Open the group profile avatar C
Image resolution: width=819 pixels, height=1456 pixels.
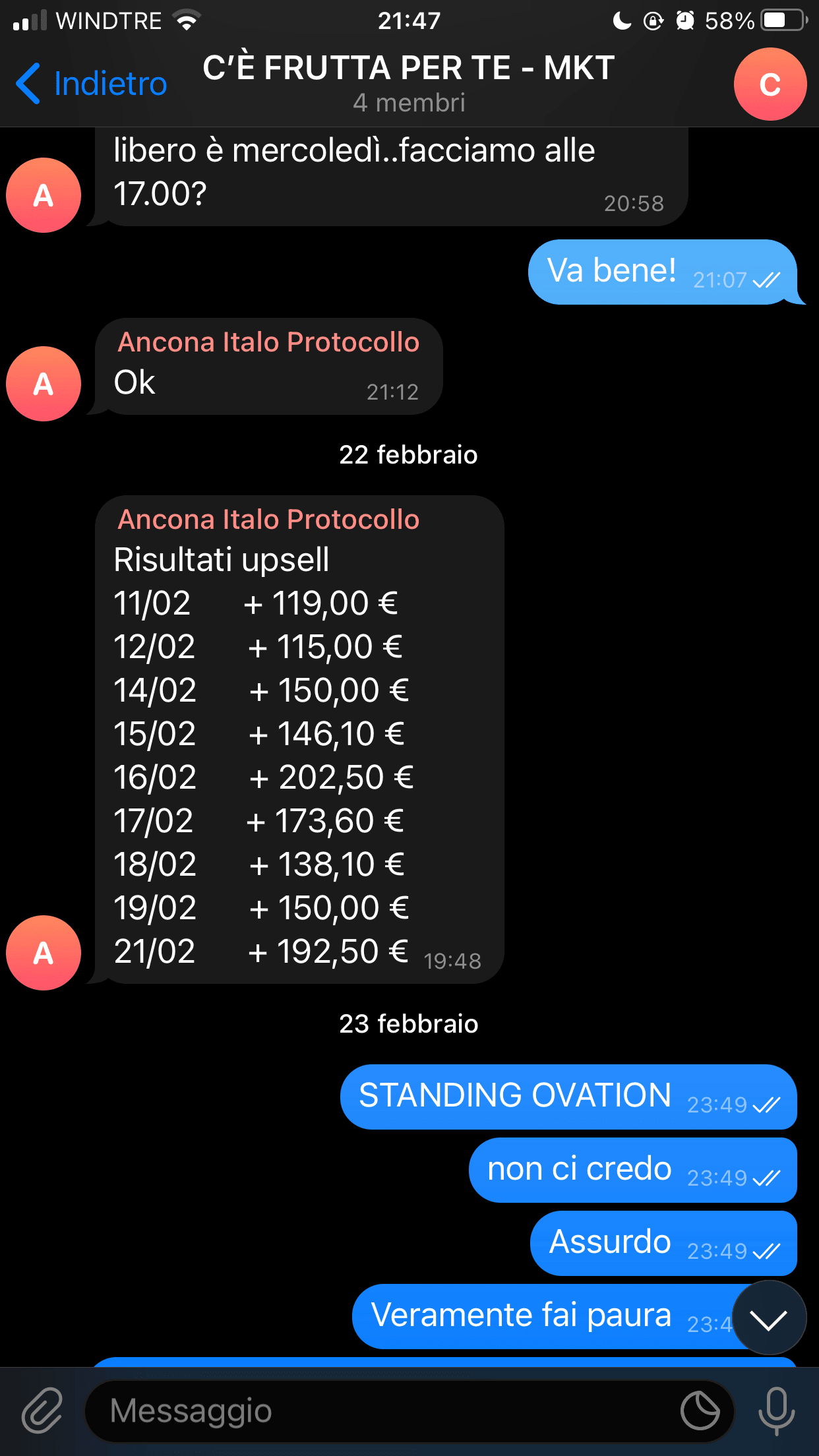(x=770, y=84)
